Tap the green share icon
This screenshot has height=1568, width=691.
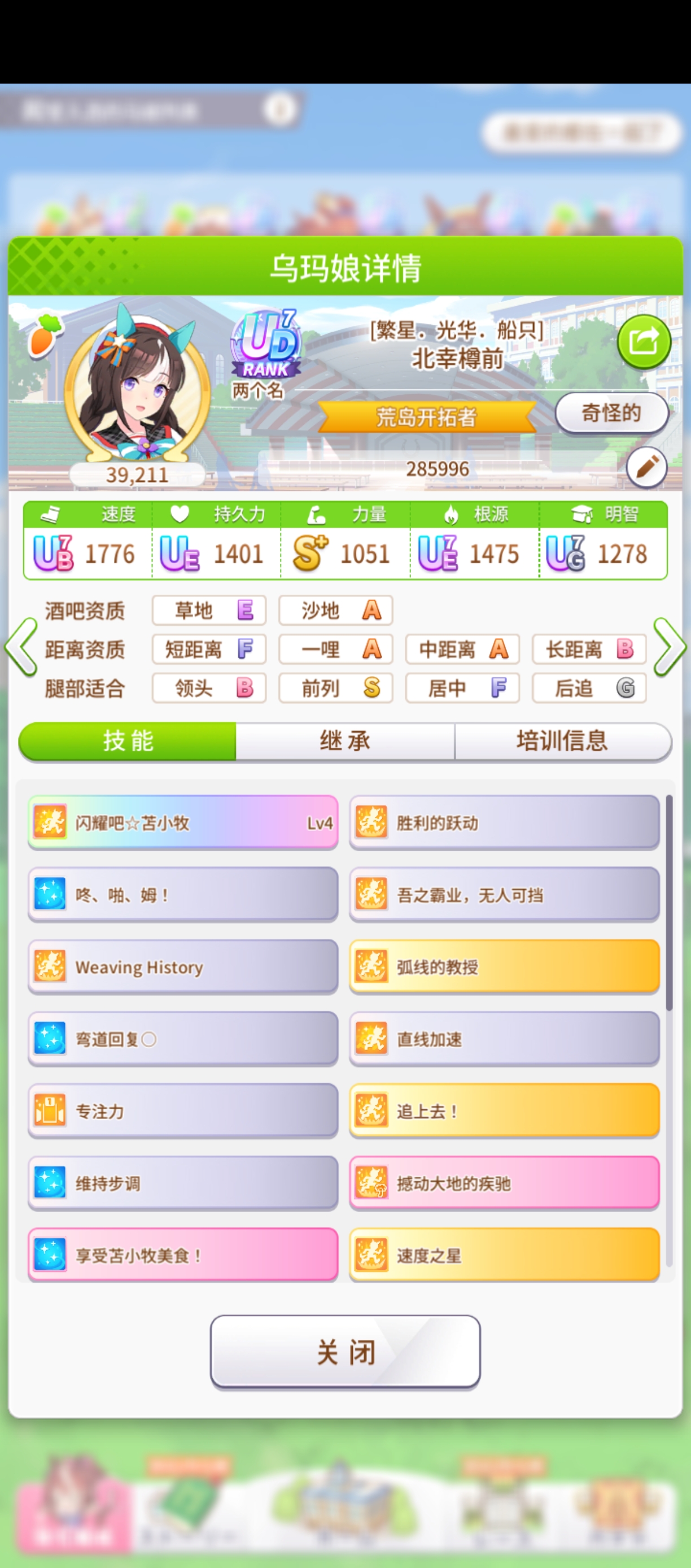pos(644,342)
